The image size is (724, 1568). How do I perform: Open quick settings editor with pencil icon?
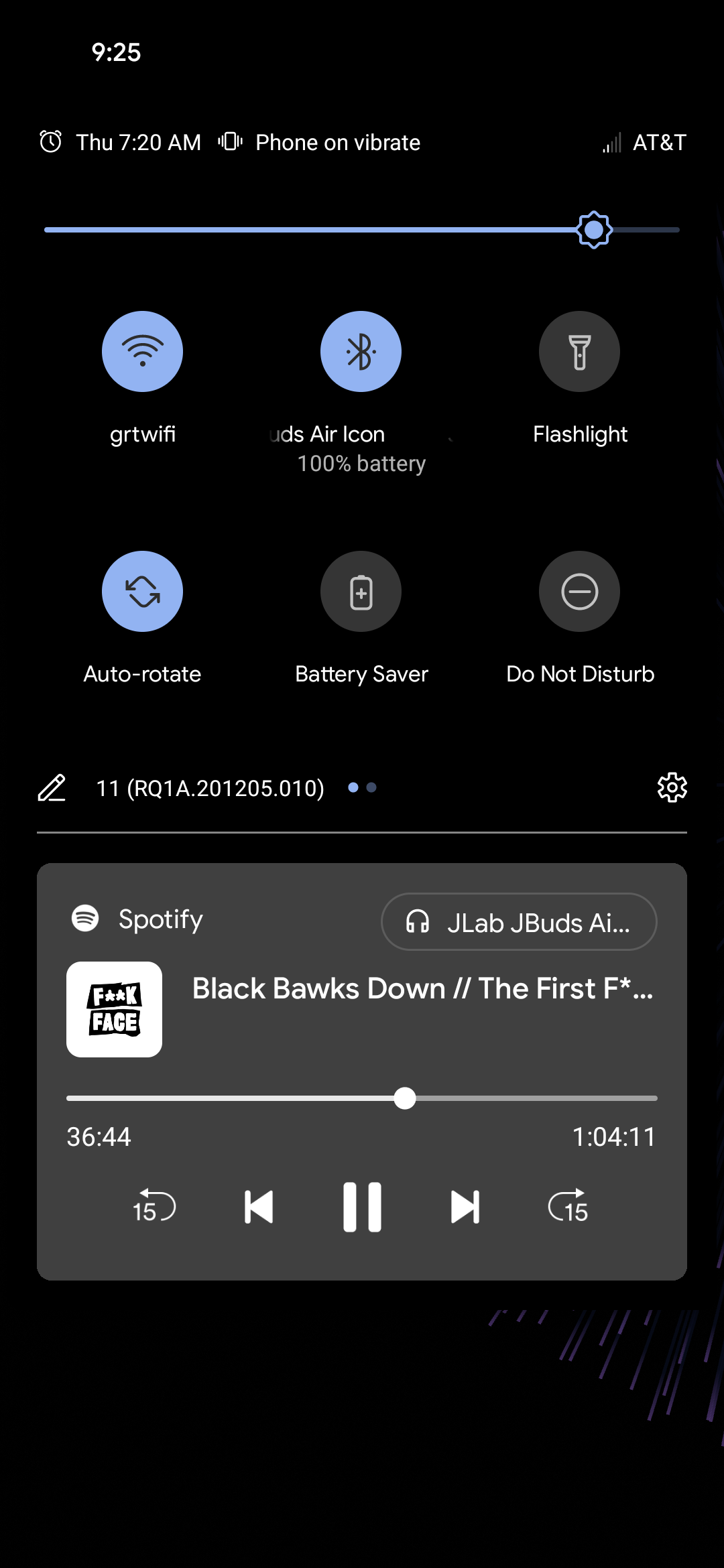coord(52,787)
